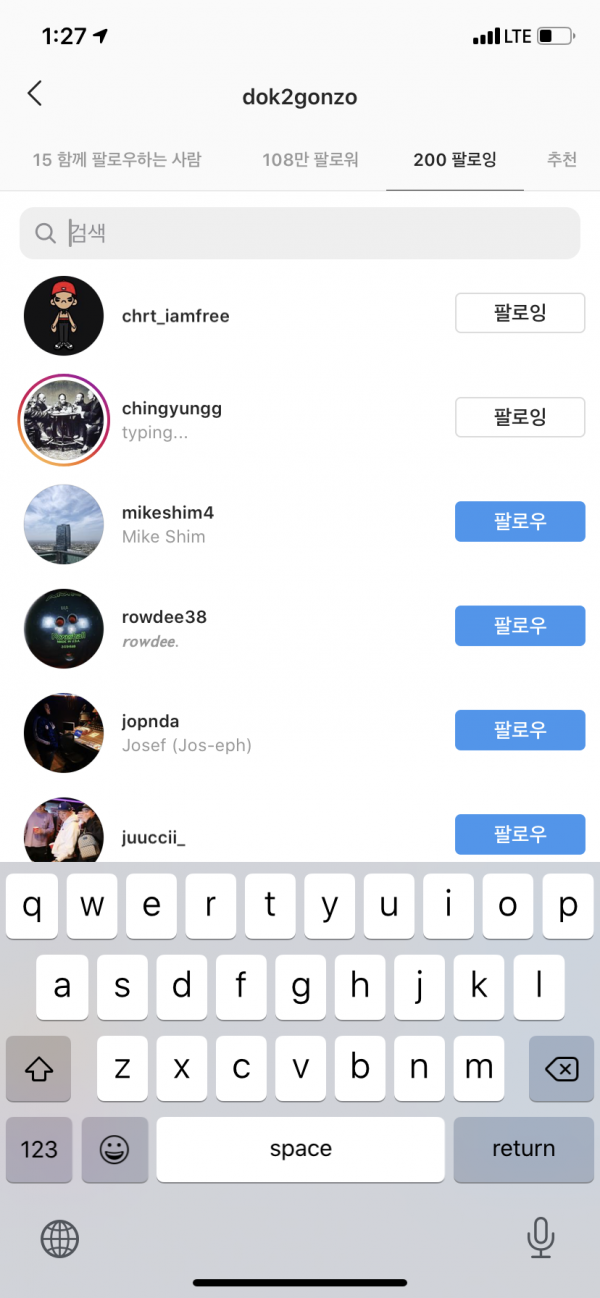Screen dimensions: 600x1298
Task: Go back with the top-left arrow
Action: [x=35, y=95]
